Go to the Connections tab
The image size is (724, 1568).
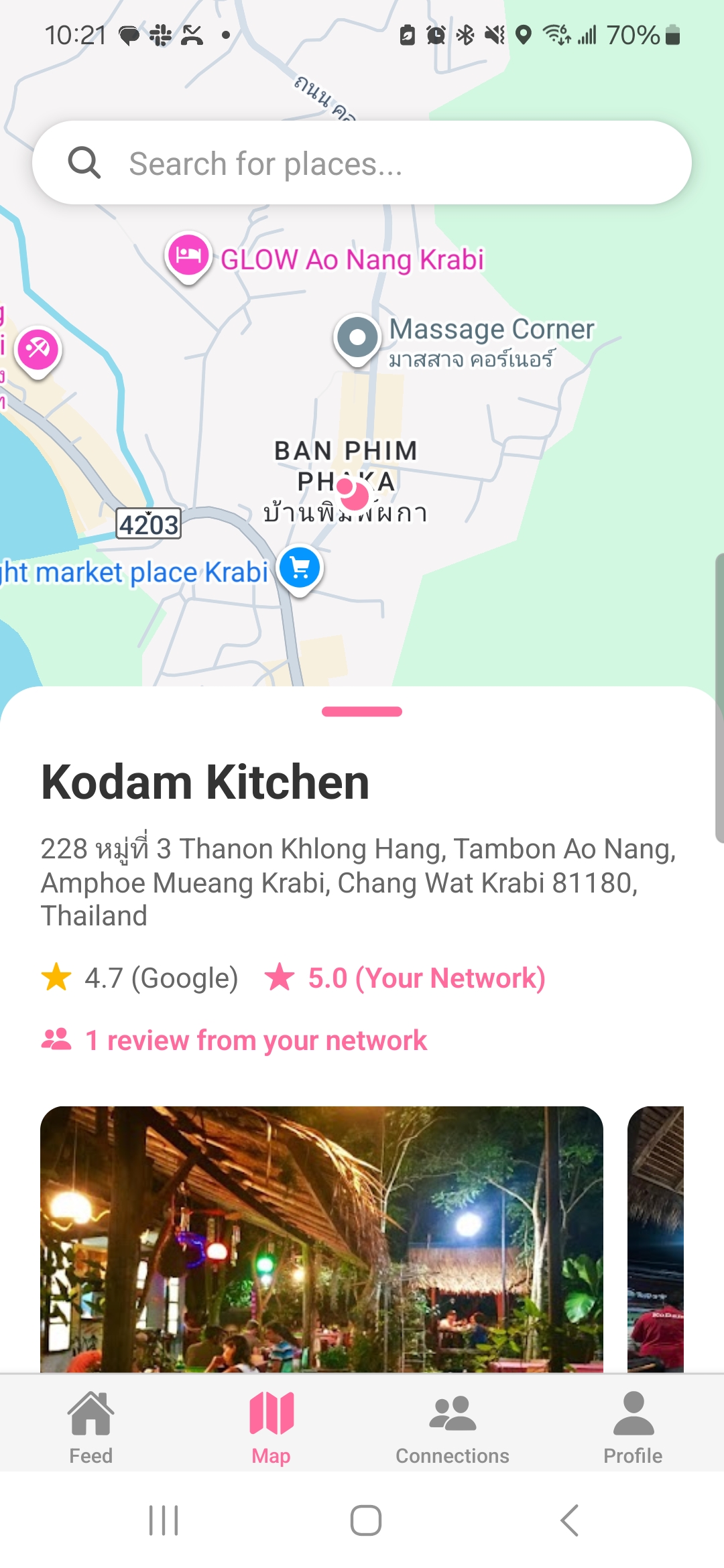click(452, 1426)
